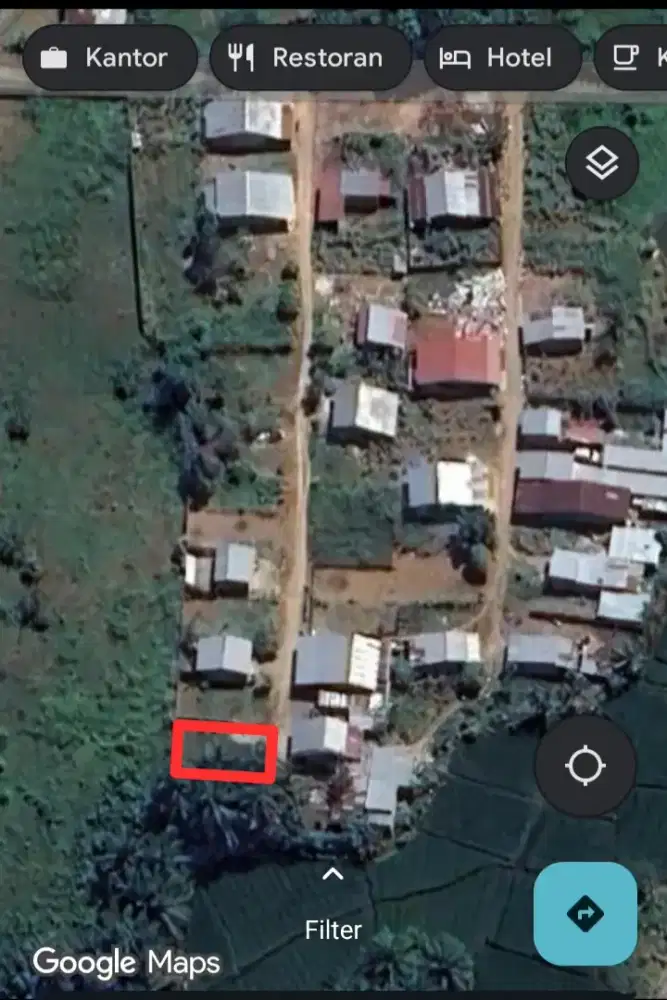This screenshot has width=667, height=1000.
Task: Select the Kantor category chip
Action: pos(110,58)
